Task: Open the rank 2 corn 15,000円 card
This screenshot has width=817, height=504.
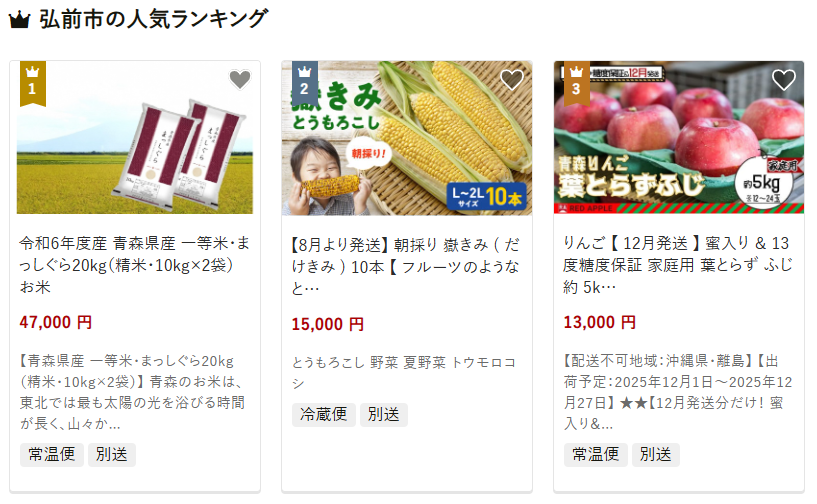Action: [x=407, y=264]
